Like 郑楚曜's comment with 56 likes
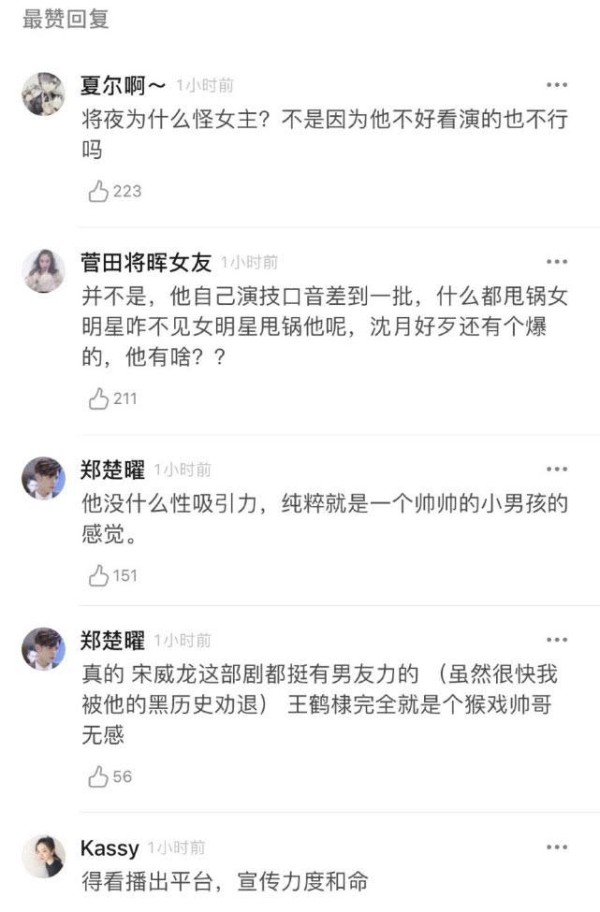This screenshot has height=912, width=600. click(x=99, y=776)
